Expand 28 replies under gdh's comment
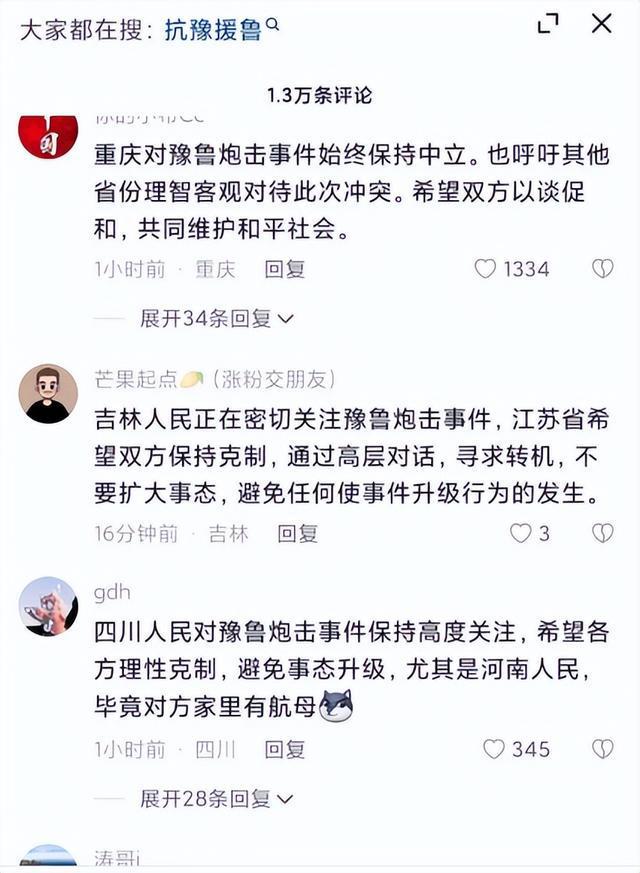Image resolution: width=640 pixels, height=873 pixels. pos(216,798)
